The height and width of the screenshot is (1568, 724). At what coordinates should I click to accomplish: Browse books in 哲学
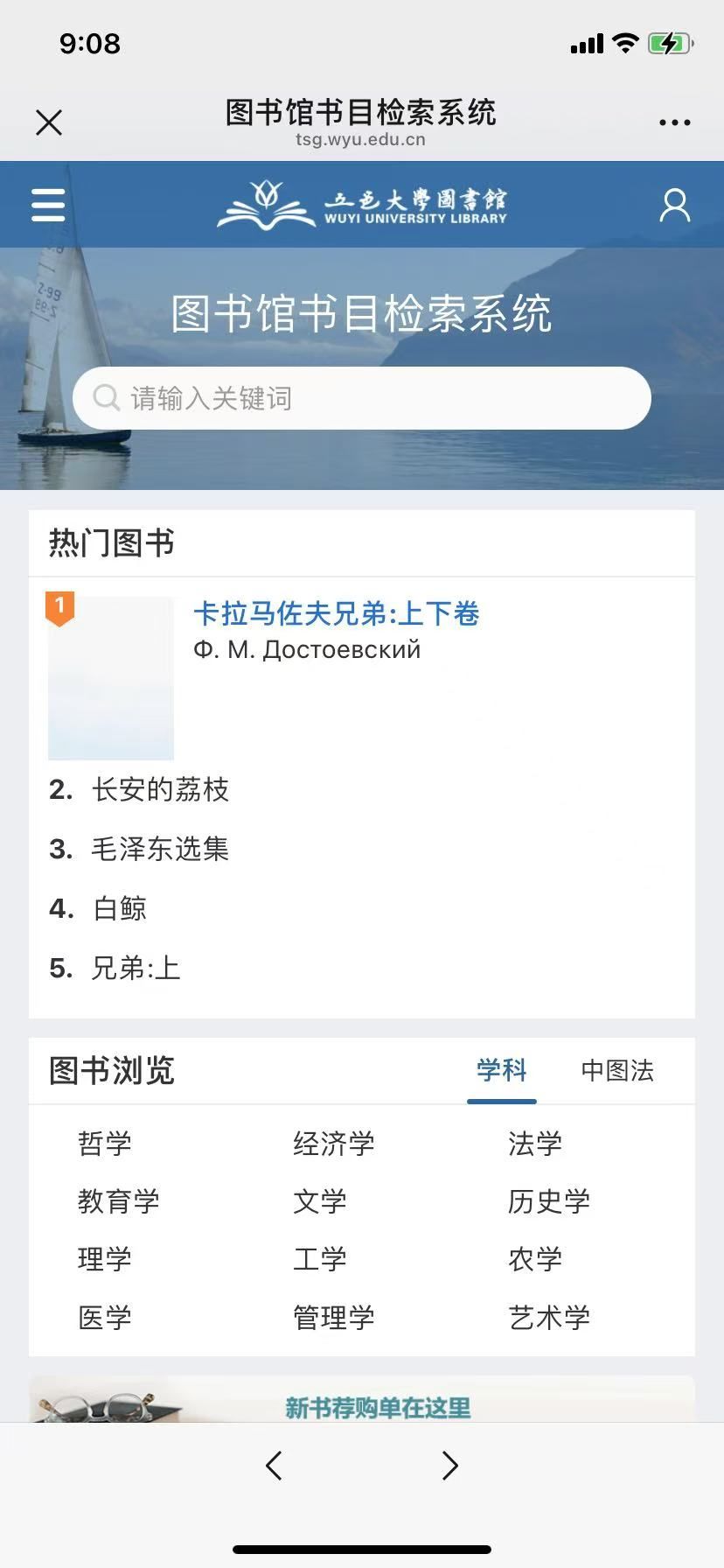(x=104, y=1143)
